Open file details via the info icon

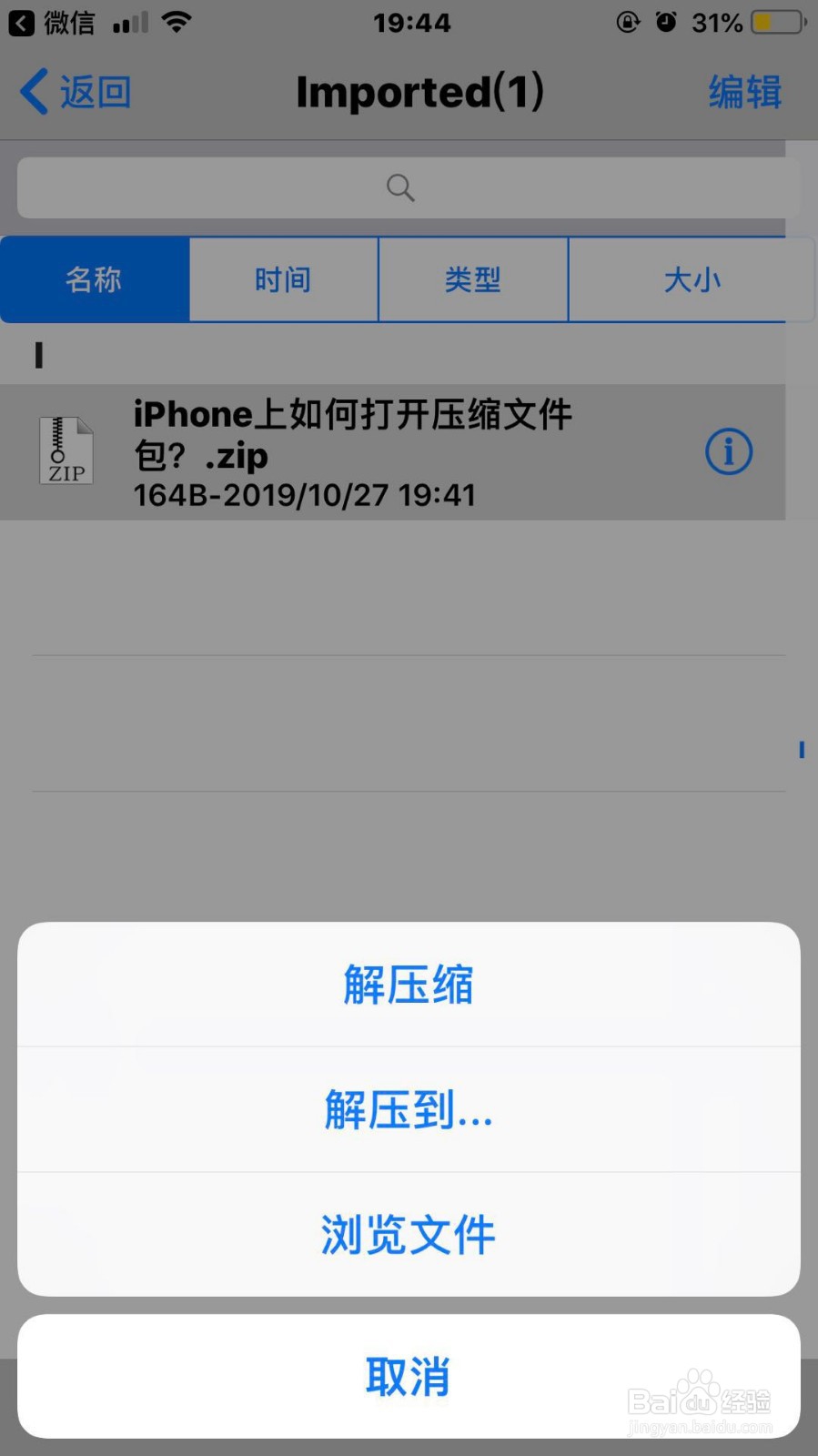[x=728, y=450]
